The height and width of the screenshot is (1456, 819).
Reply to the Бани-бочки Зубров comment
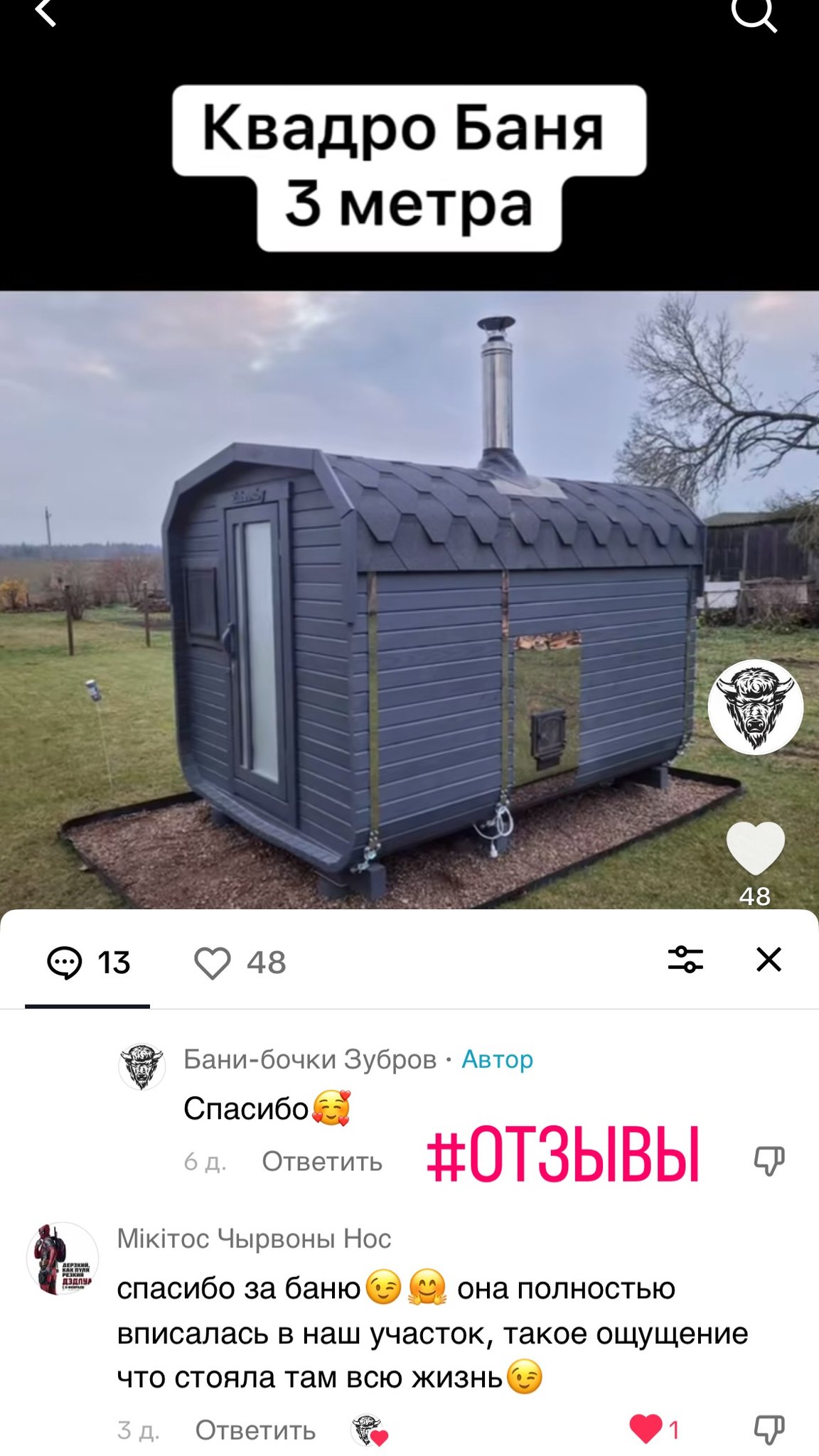322,1162
